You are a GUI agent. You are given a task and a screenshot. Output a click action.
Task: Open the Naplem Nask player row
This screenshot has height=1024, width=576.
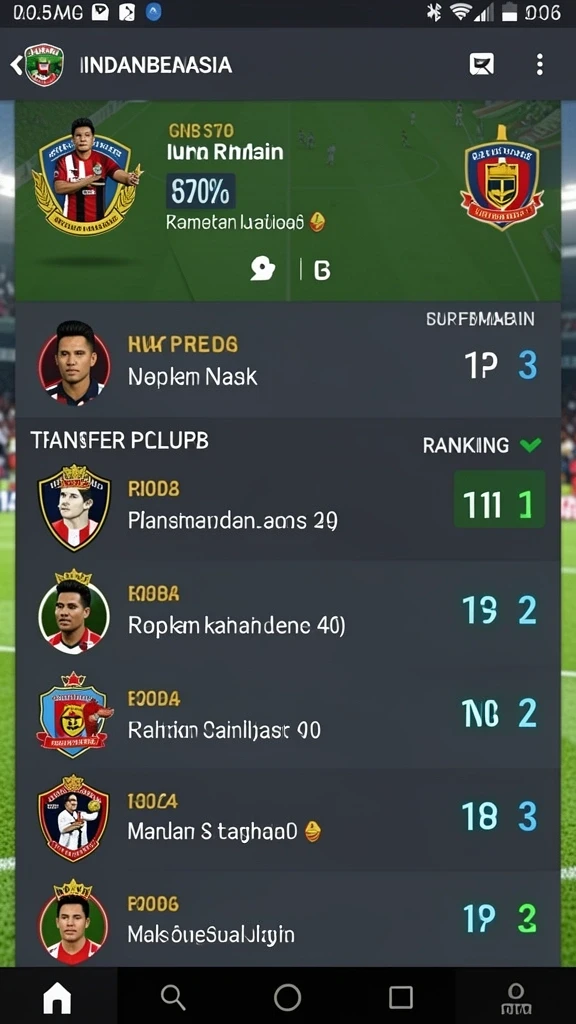(x=287, y=361)
